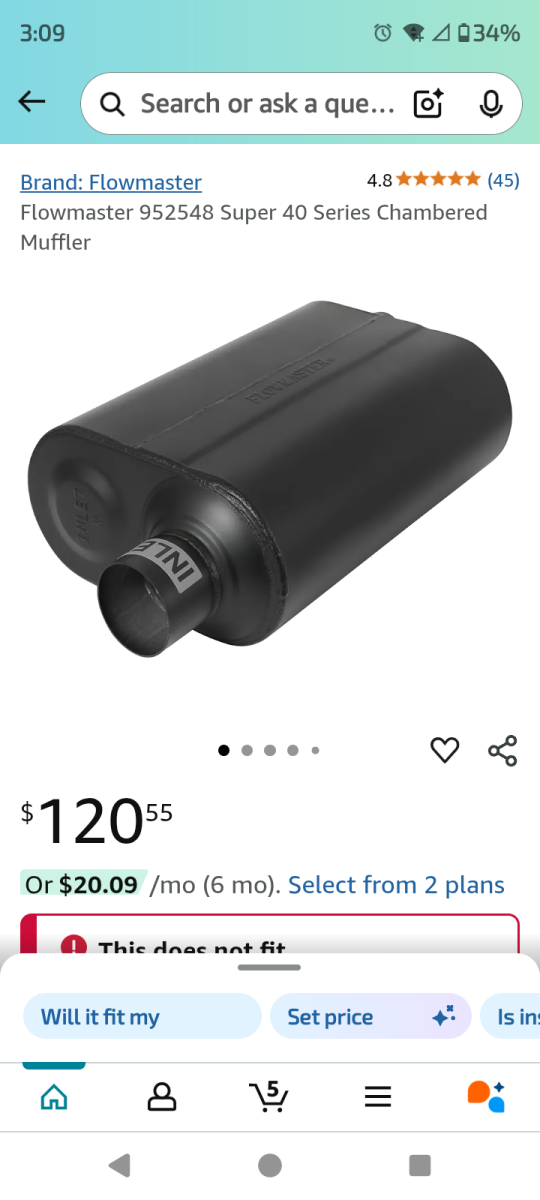Open the account profile tab

click(161, 1097)
